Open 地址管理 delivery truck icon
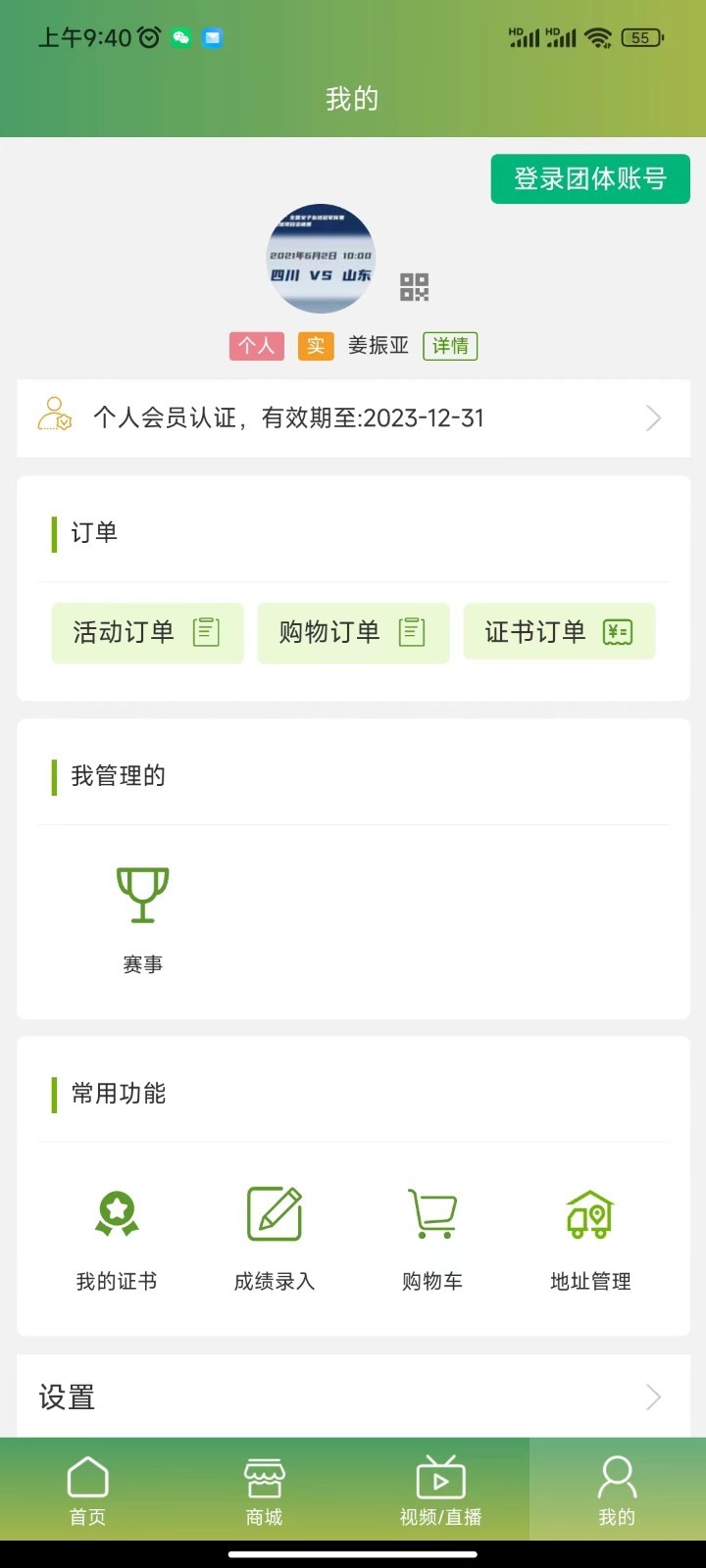Screen dimensions: 706x1568 pos(588,1214)
